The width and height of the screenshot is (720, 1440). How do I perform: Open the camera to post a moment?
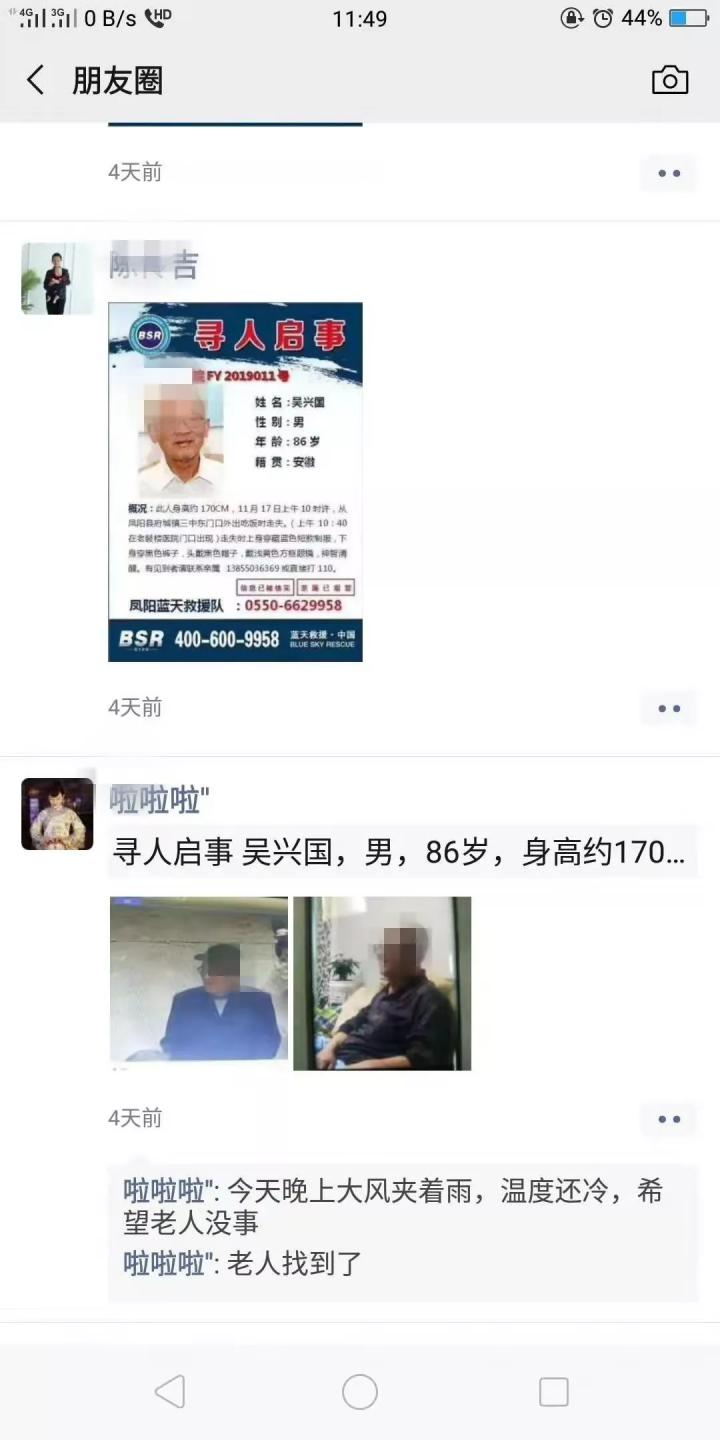pos(669,81)
